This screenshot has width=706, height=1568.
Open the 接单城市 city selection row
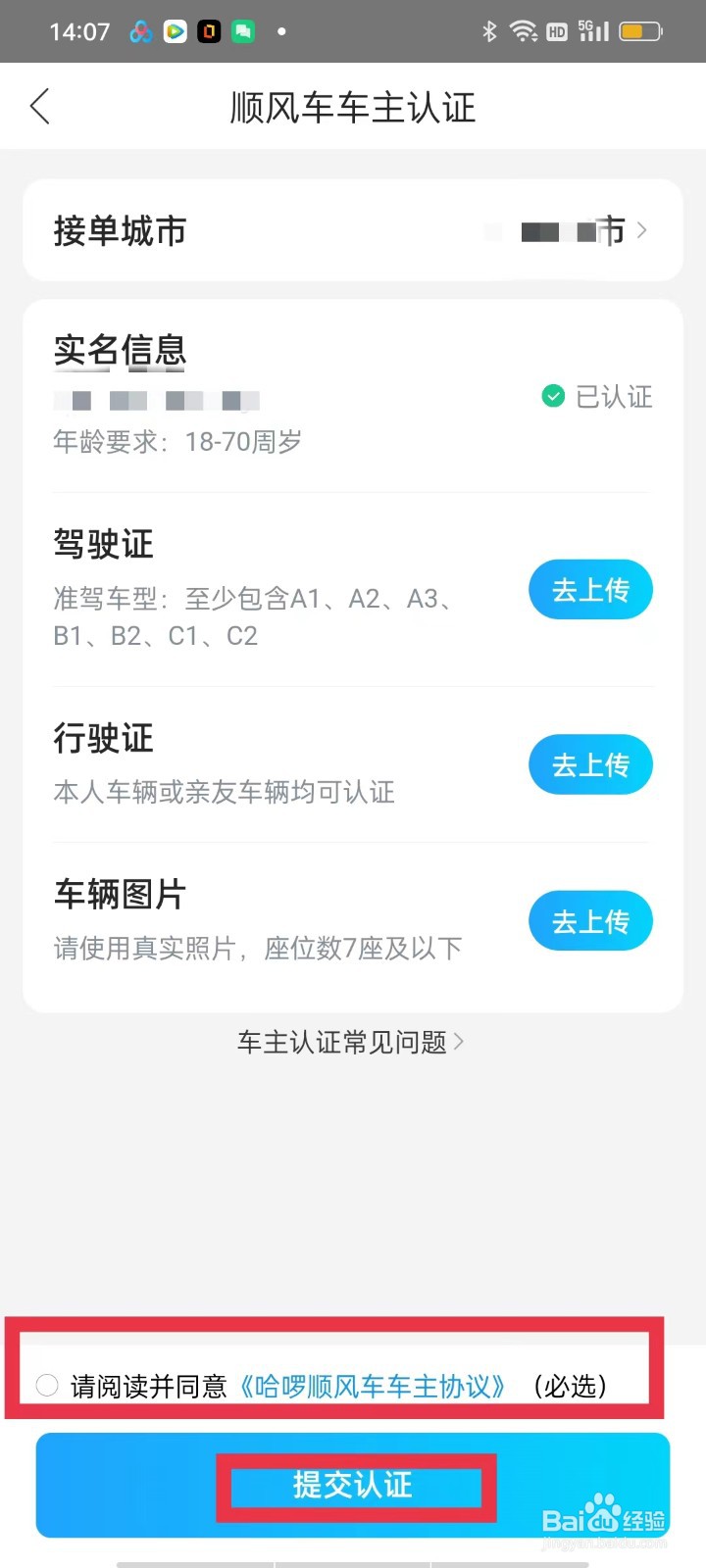[353, 230]
